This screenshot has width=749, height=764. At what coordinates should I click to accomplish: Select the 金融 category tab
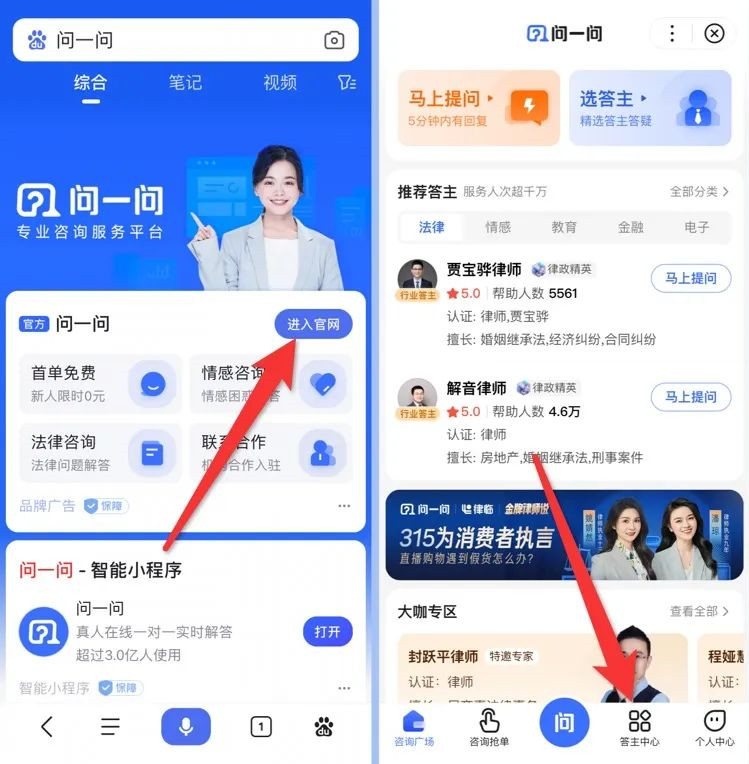630,227
